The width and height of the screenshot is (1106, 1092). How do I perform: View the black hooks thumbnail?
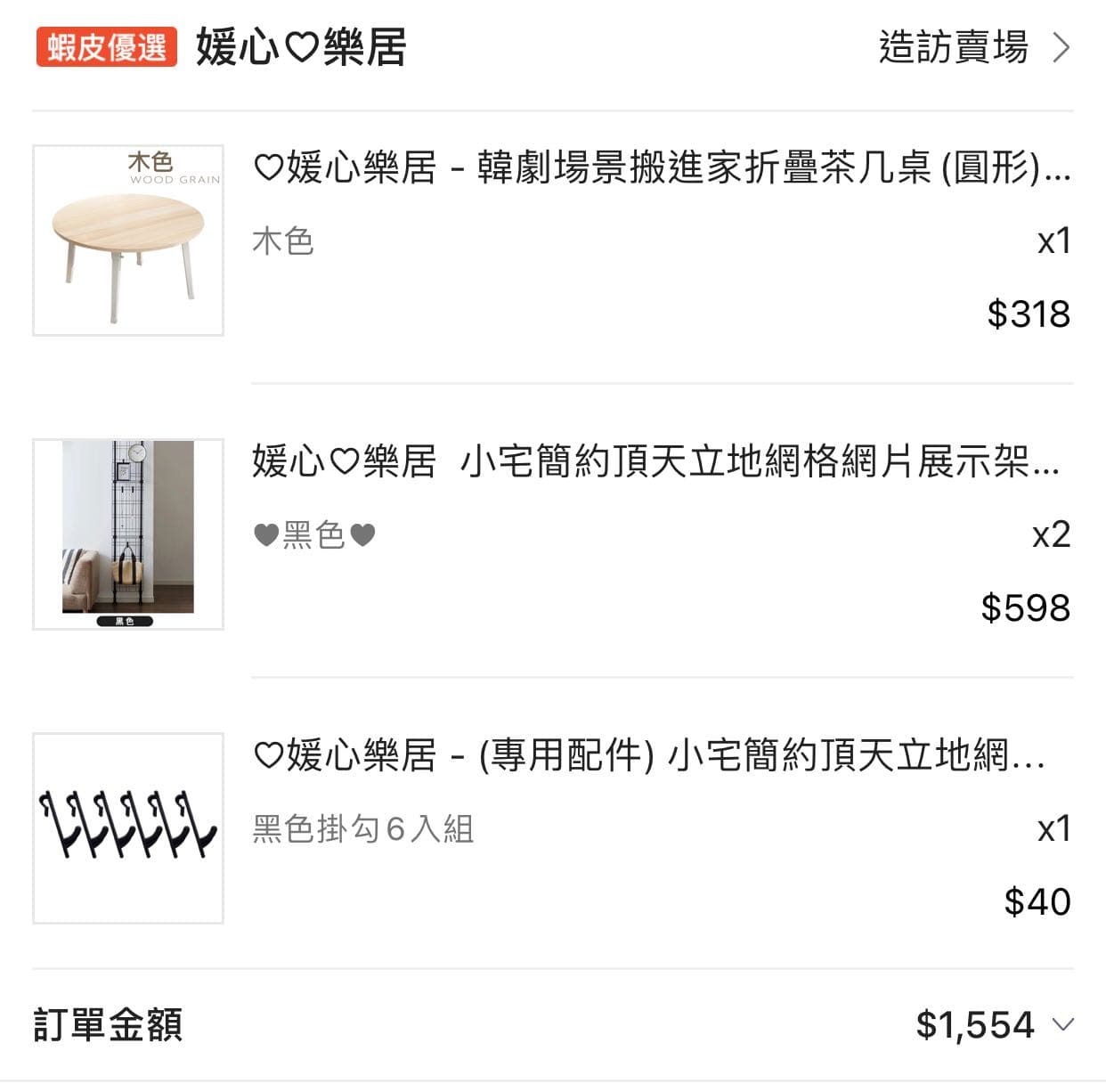point(128,827)
